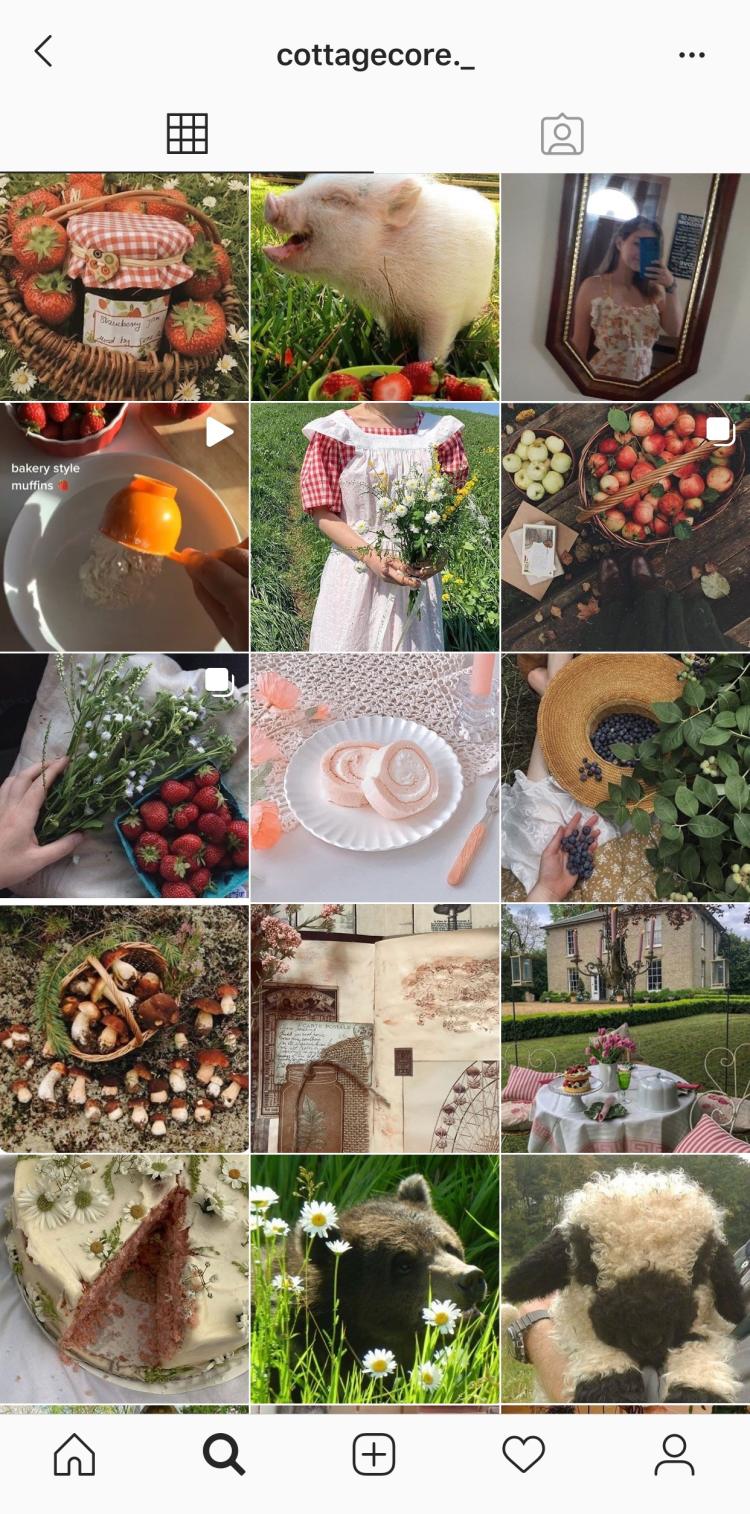Open the pink roll cake post
The height and width of the screenshot is (1514, 750).
[374, 777]
